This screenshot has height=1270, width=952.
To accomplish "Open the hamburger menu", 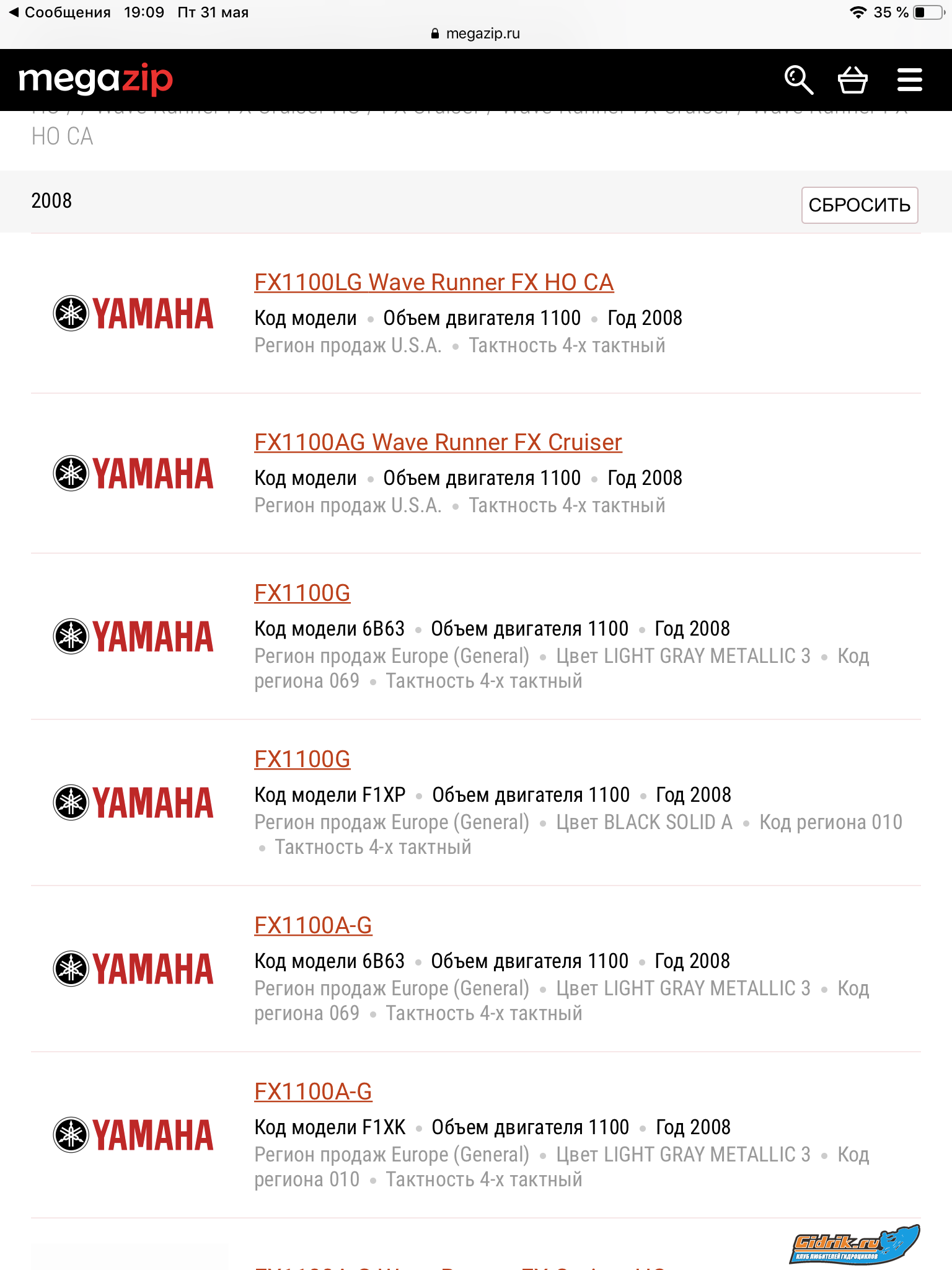I will click(909, 80).
